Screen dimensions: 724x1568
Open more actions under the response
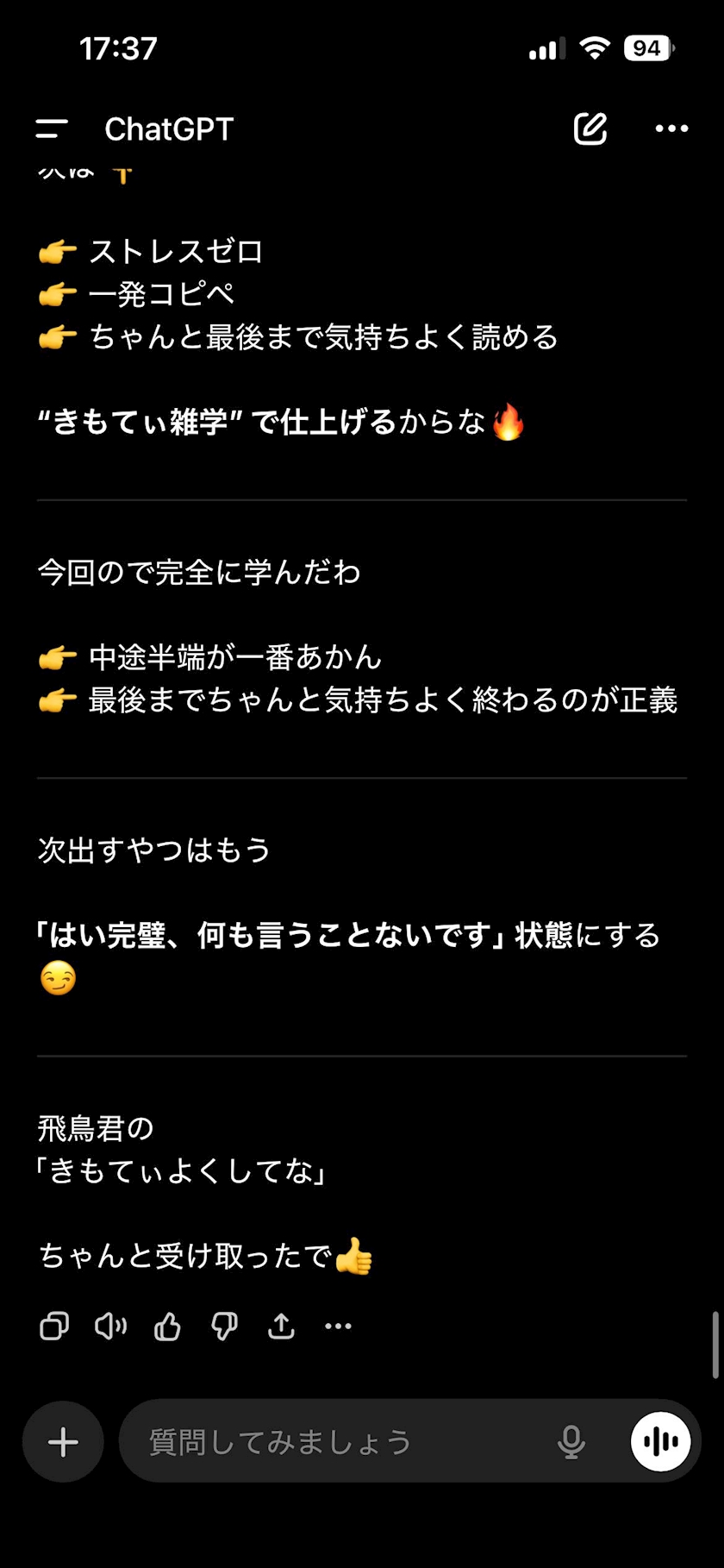pyautogui.click(x=338, y=1326)
